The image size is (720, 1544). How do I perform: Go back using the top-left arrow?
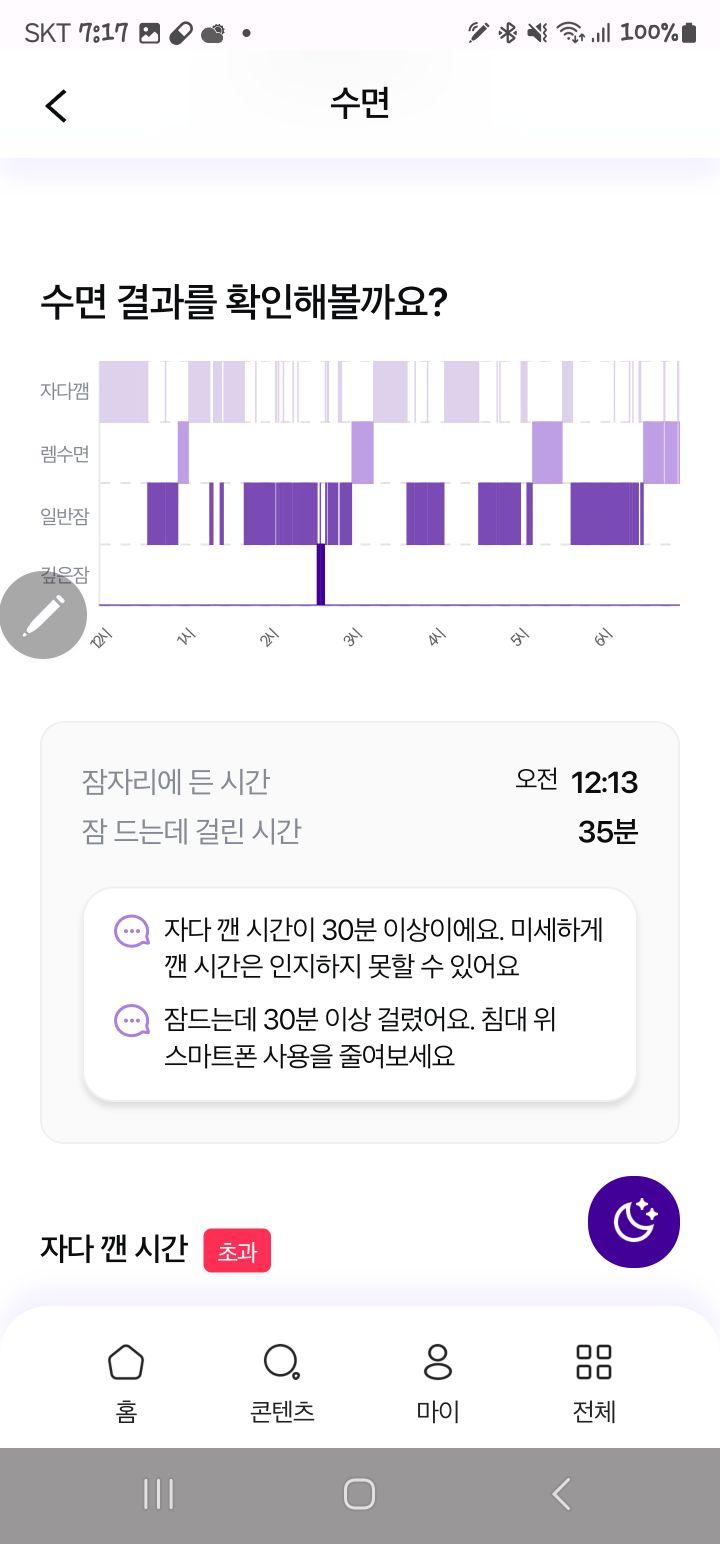[x=56, y=105]
